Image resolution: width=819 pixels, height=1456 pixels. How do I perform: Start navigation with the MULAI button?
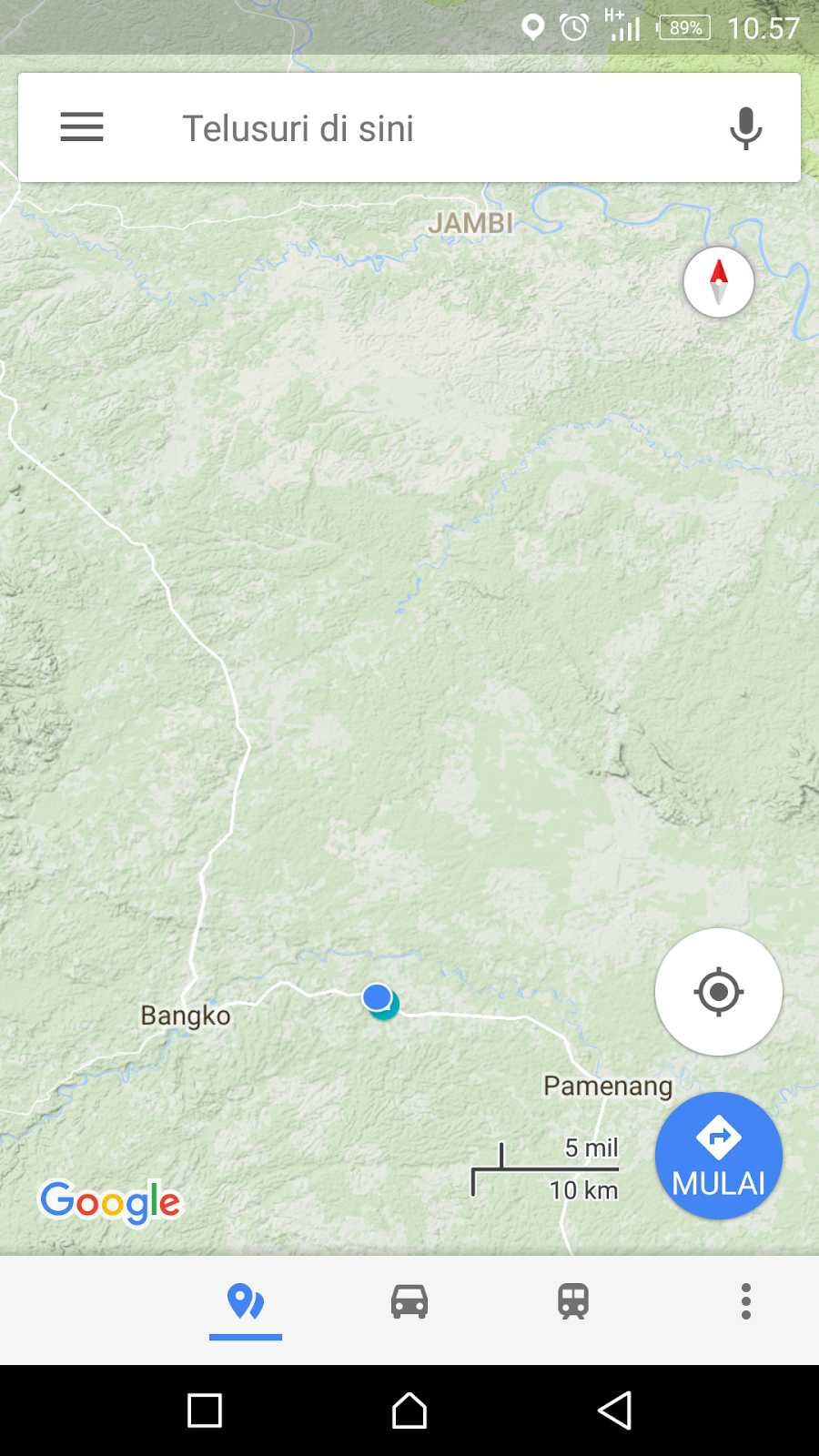719,1156
